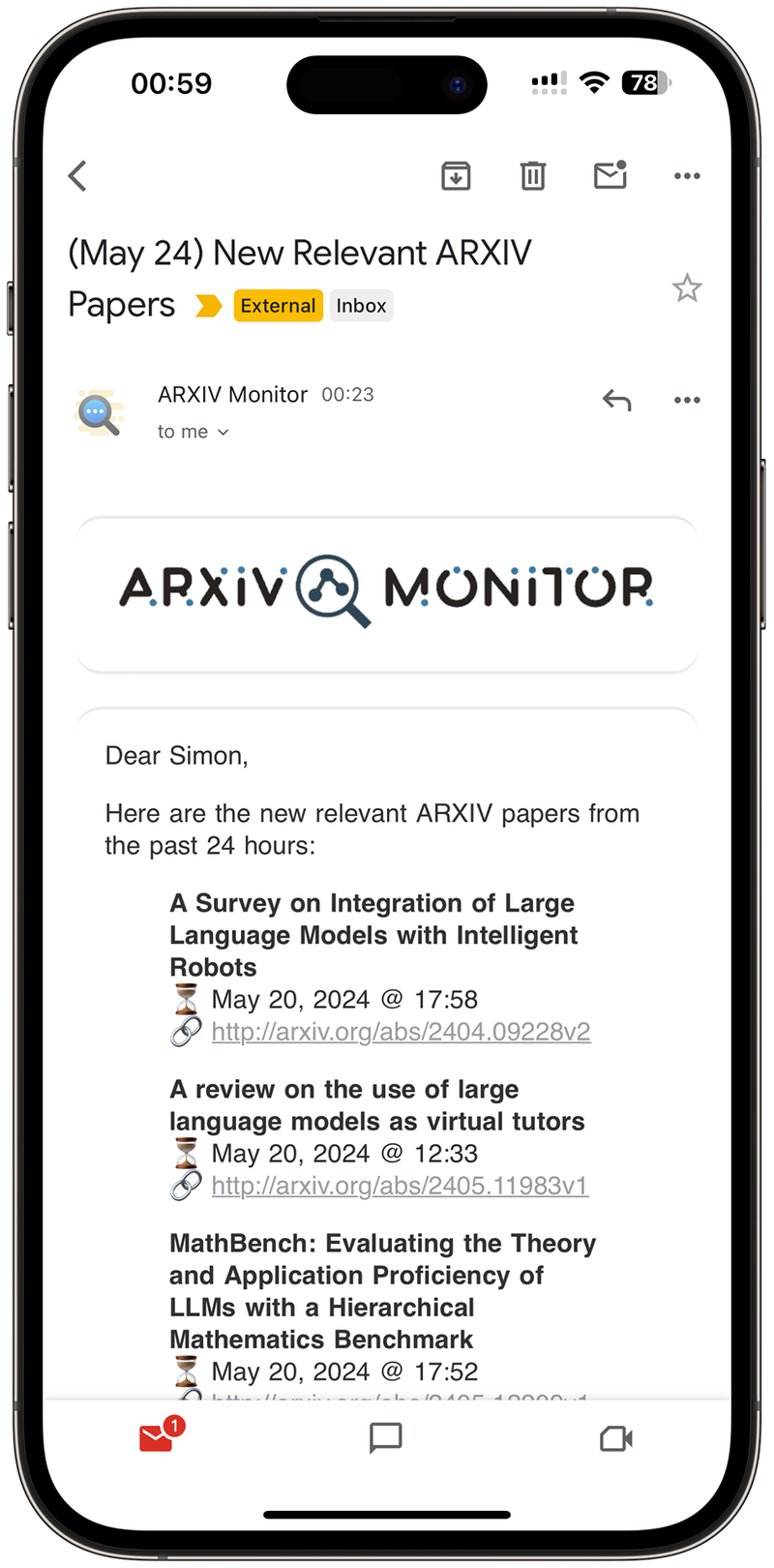Open the ARXIV Monitor sender avatar
This screenshot has height=1568, width=774.
coord(100,413)
